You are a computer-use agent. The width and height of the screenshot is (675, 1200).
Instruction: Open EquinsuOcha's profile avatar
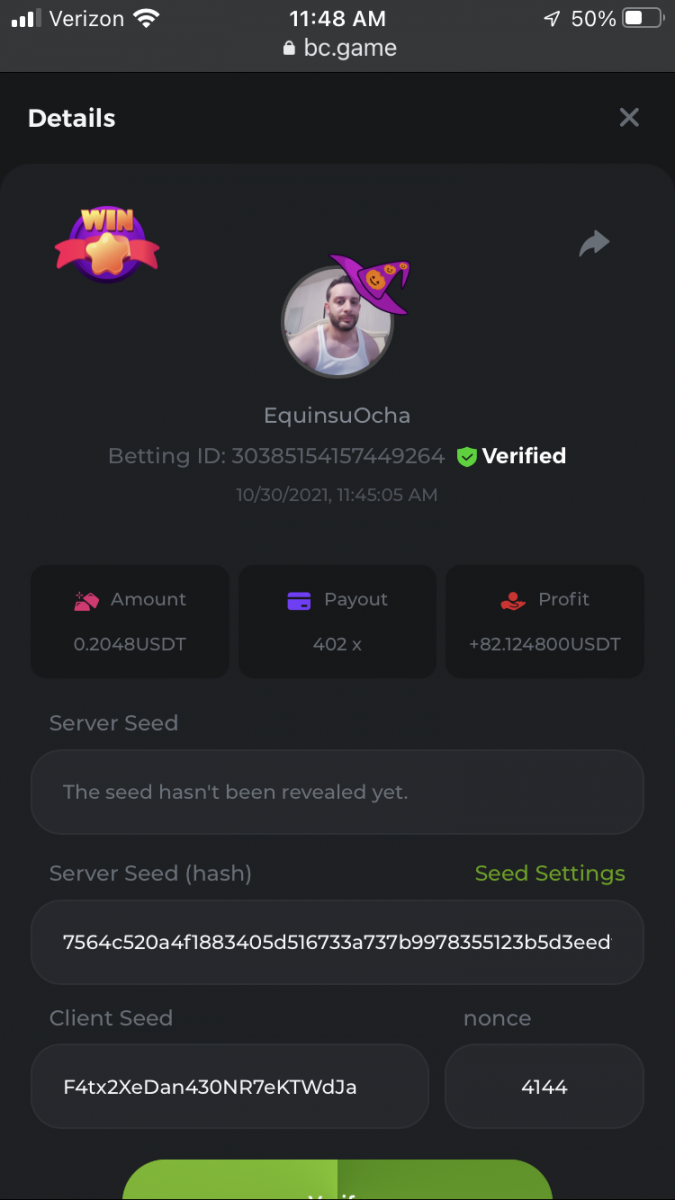(x=337, y=322)
